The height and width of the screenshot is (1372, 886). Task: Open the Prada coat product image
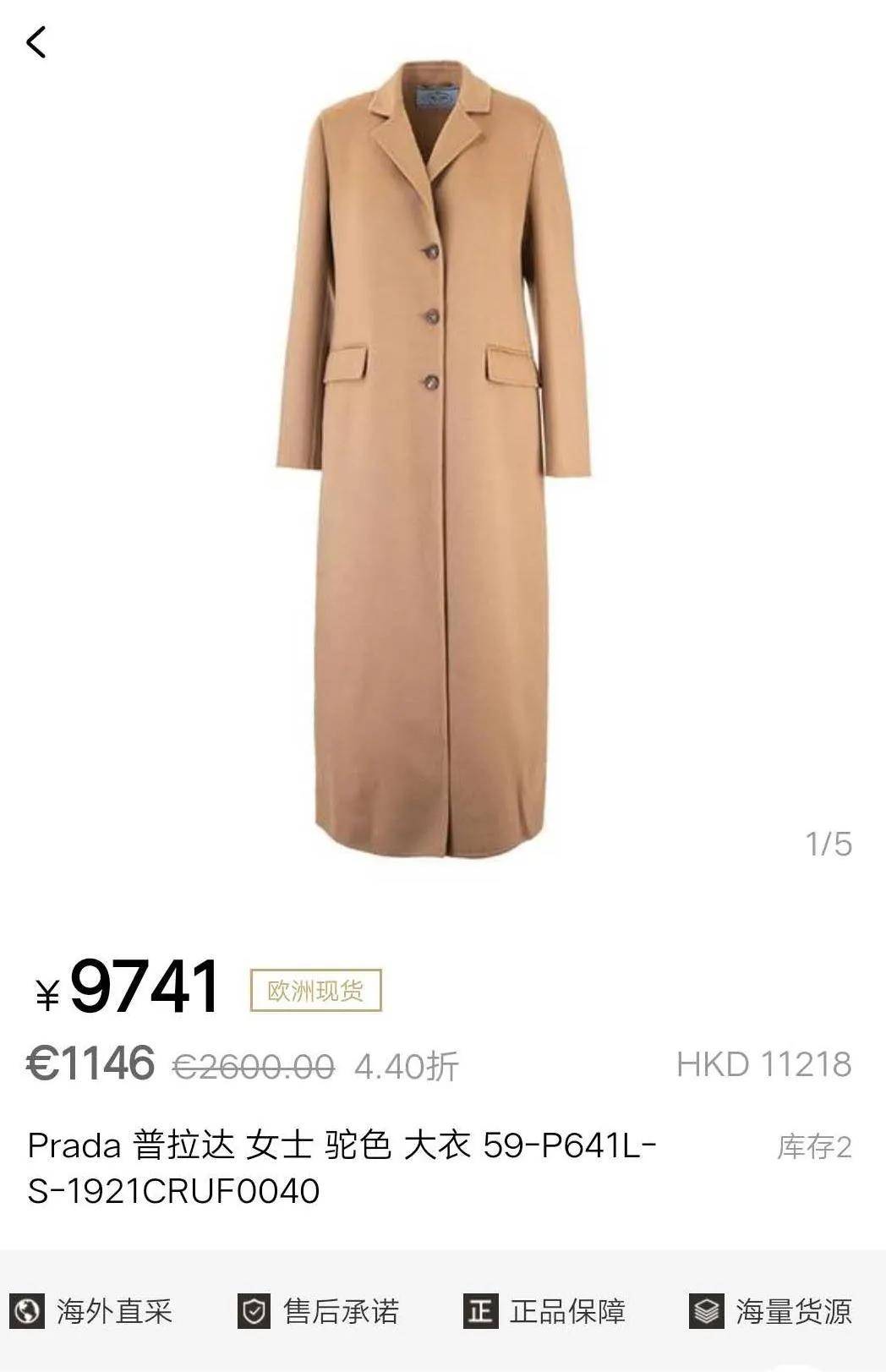[x=434, y=456]
